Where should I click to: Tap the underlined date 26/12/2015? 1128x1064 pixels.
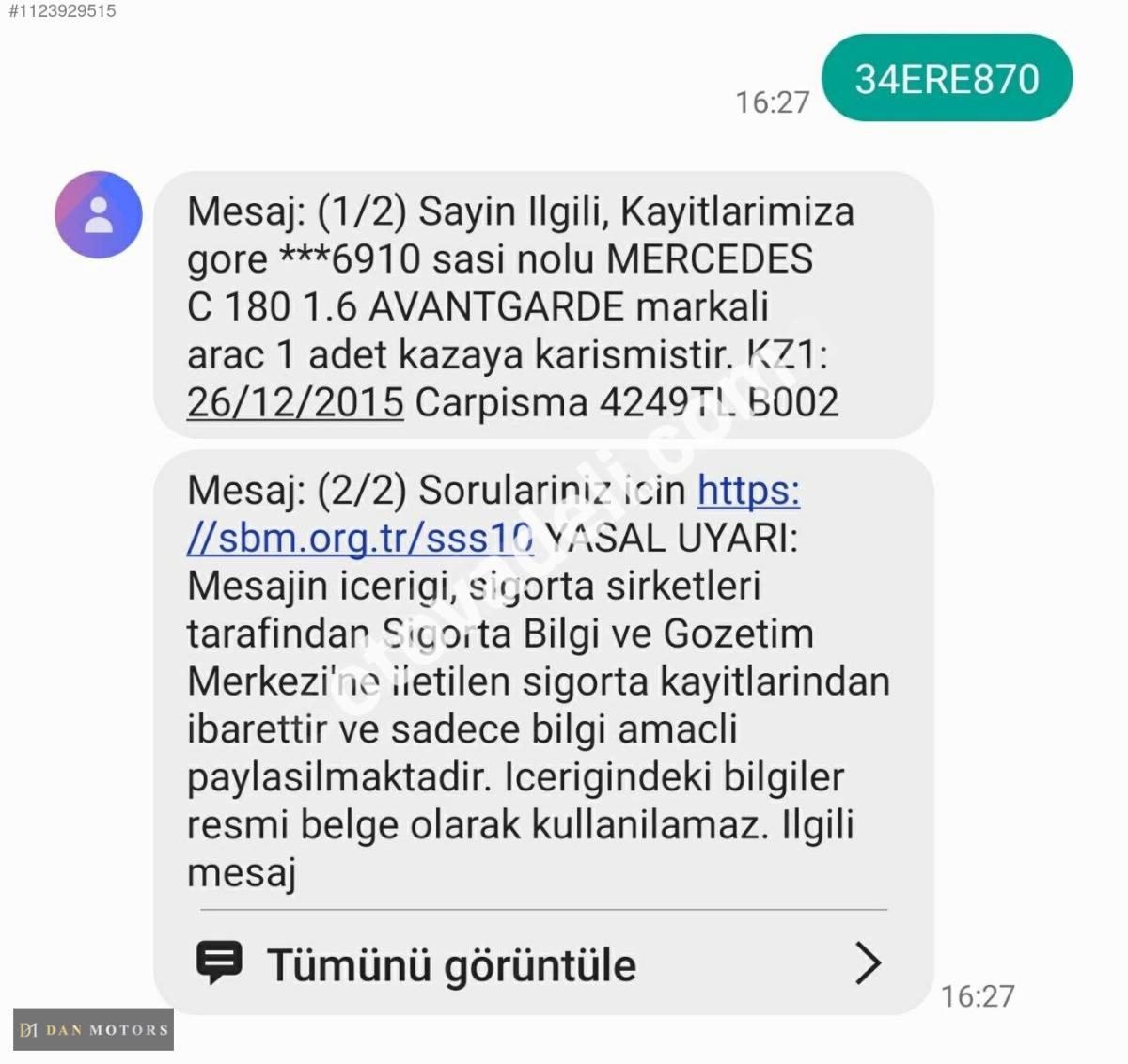295,402
